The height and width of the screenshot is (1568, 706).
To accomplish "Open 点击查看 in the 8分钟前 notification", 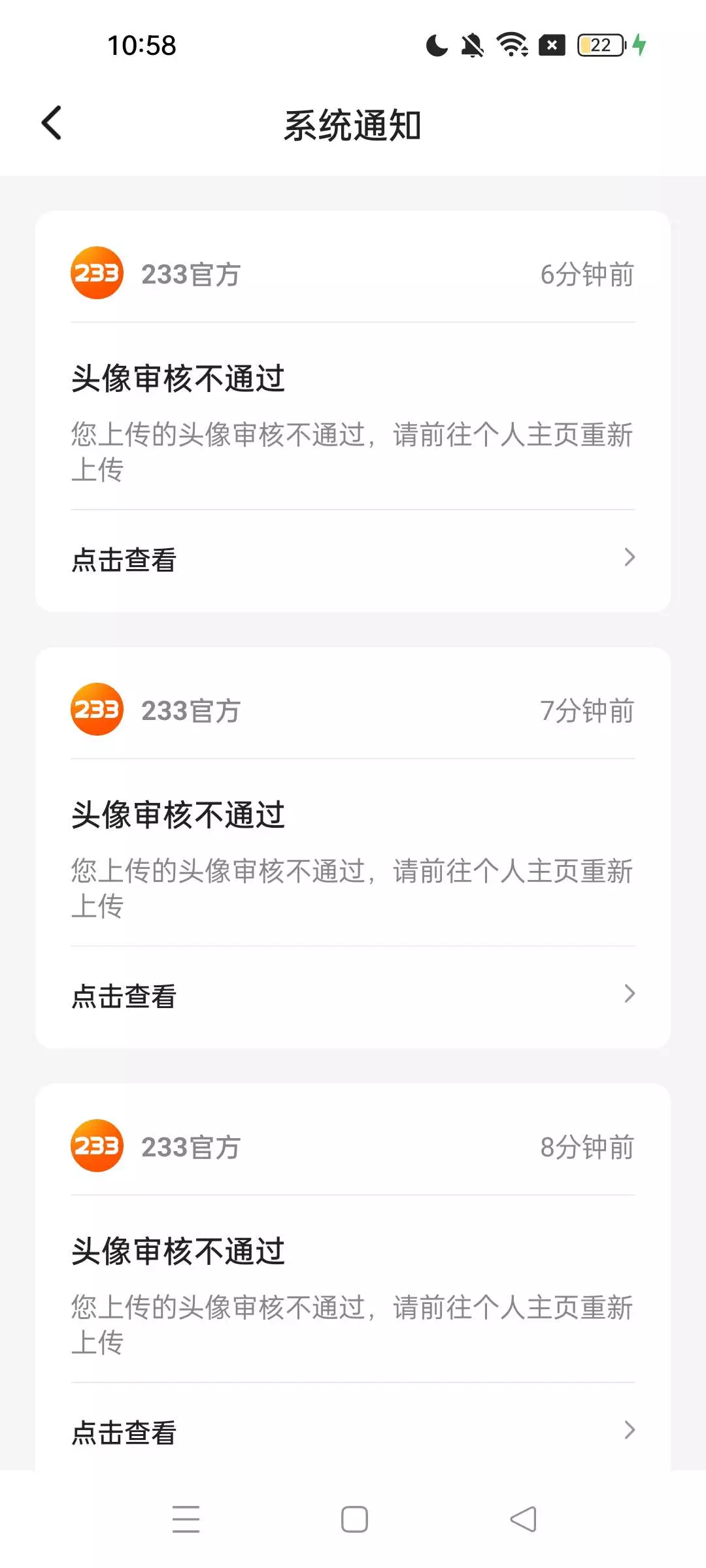I will (x=353, y=1431).
